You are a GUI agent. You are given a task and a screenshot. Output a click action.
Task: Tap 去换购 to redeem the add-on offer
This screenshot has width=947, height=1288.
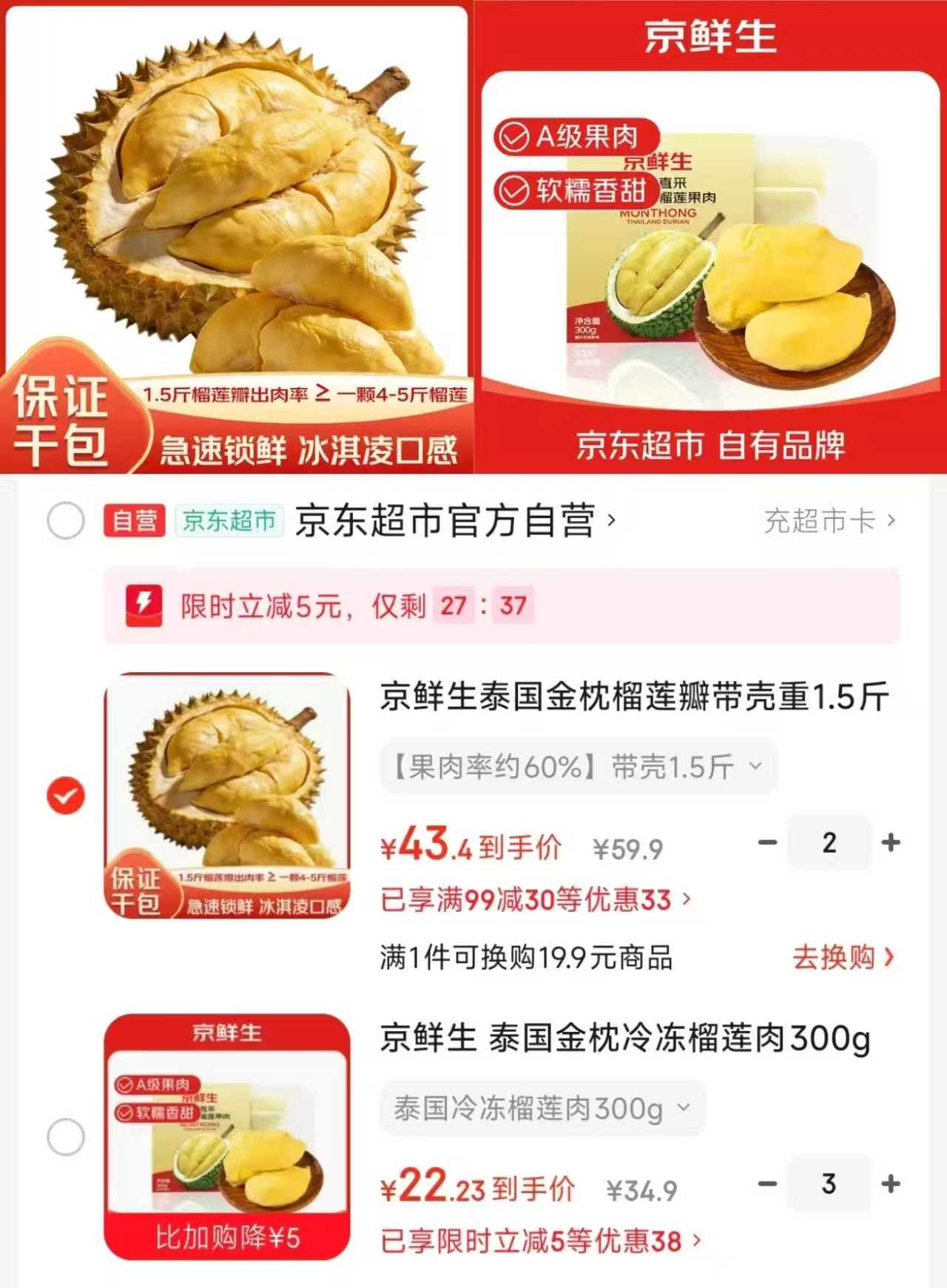click(x=842, y=958)
